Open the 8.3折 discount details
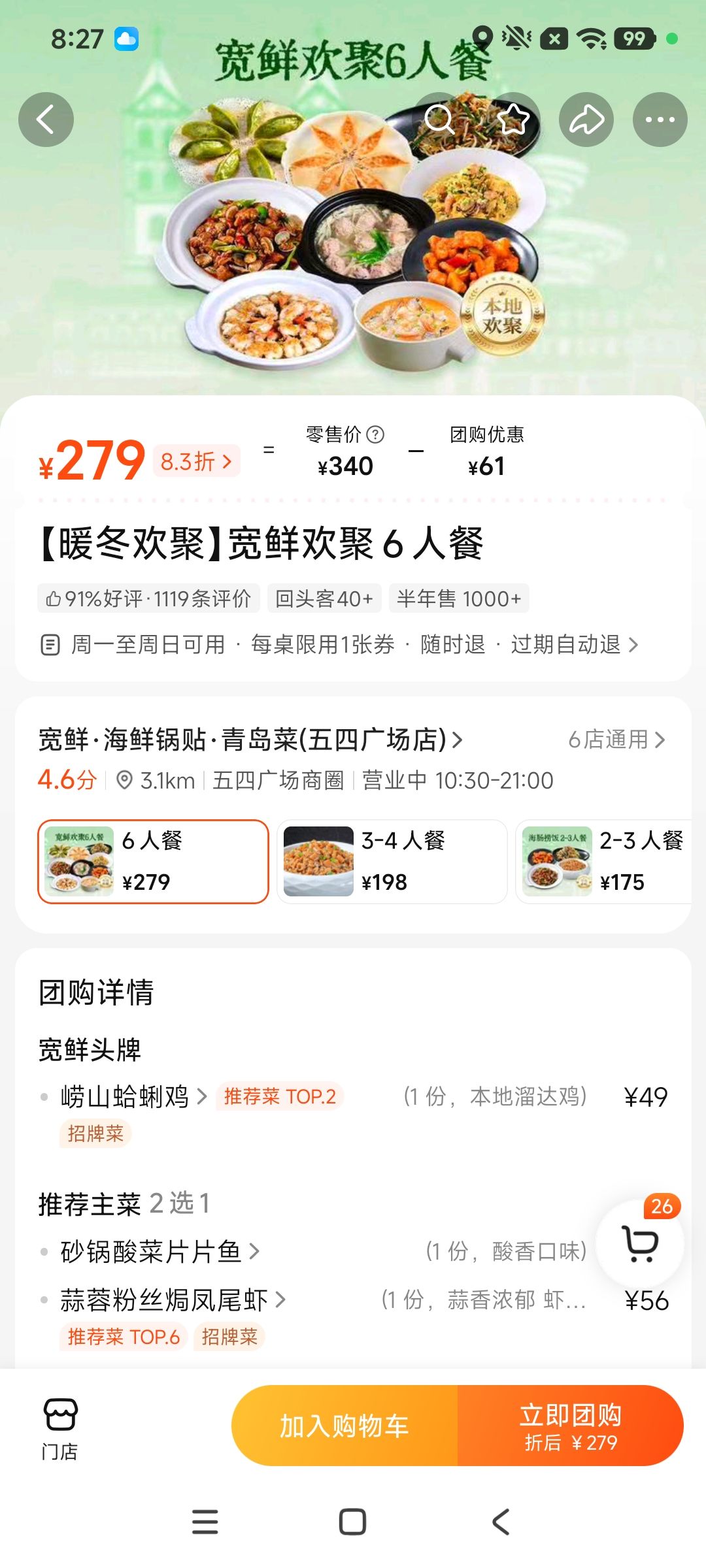Image resolution: width=706 pixels, height=1568 pixels. (197, 461)
